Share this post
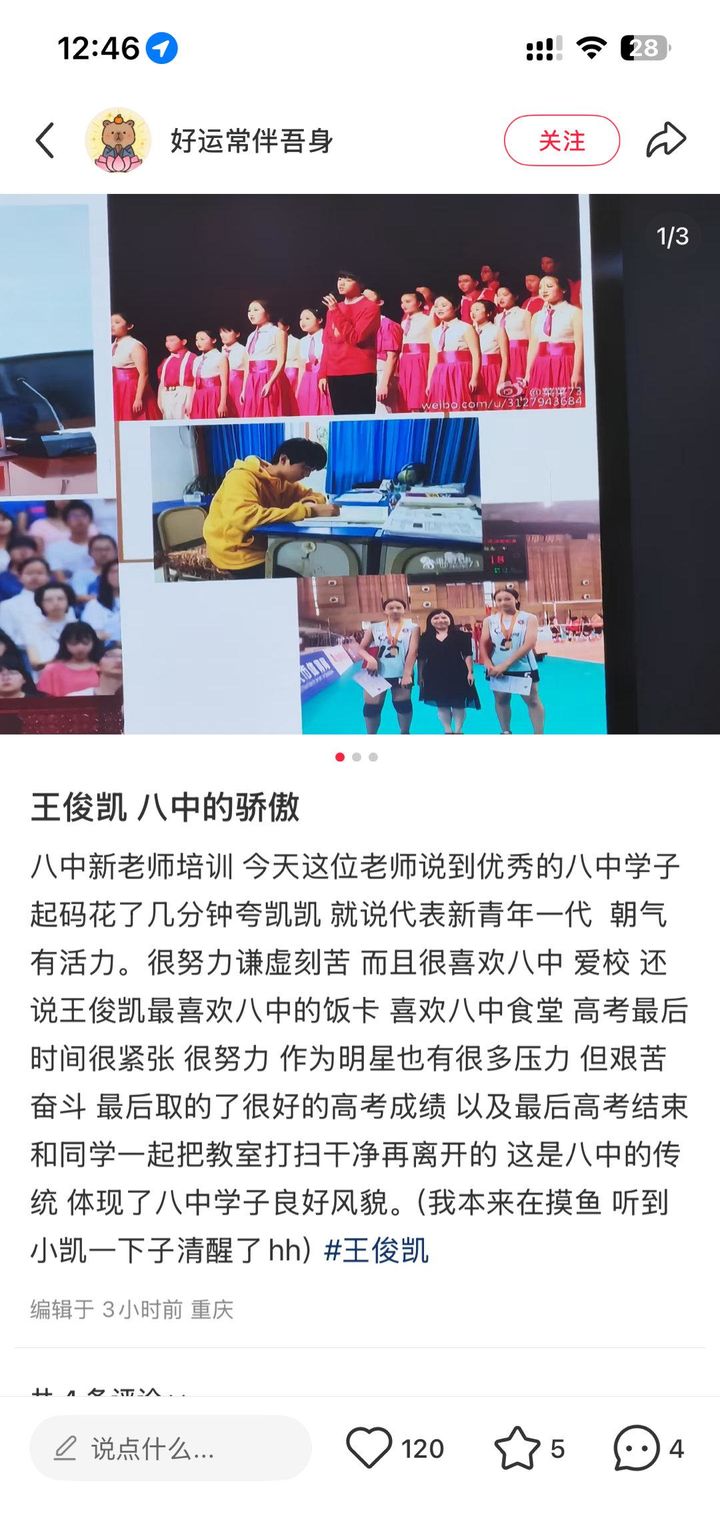The image size is (720, 1522). point(665,141)
